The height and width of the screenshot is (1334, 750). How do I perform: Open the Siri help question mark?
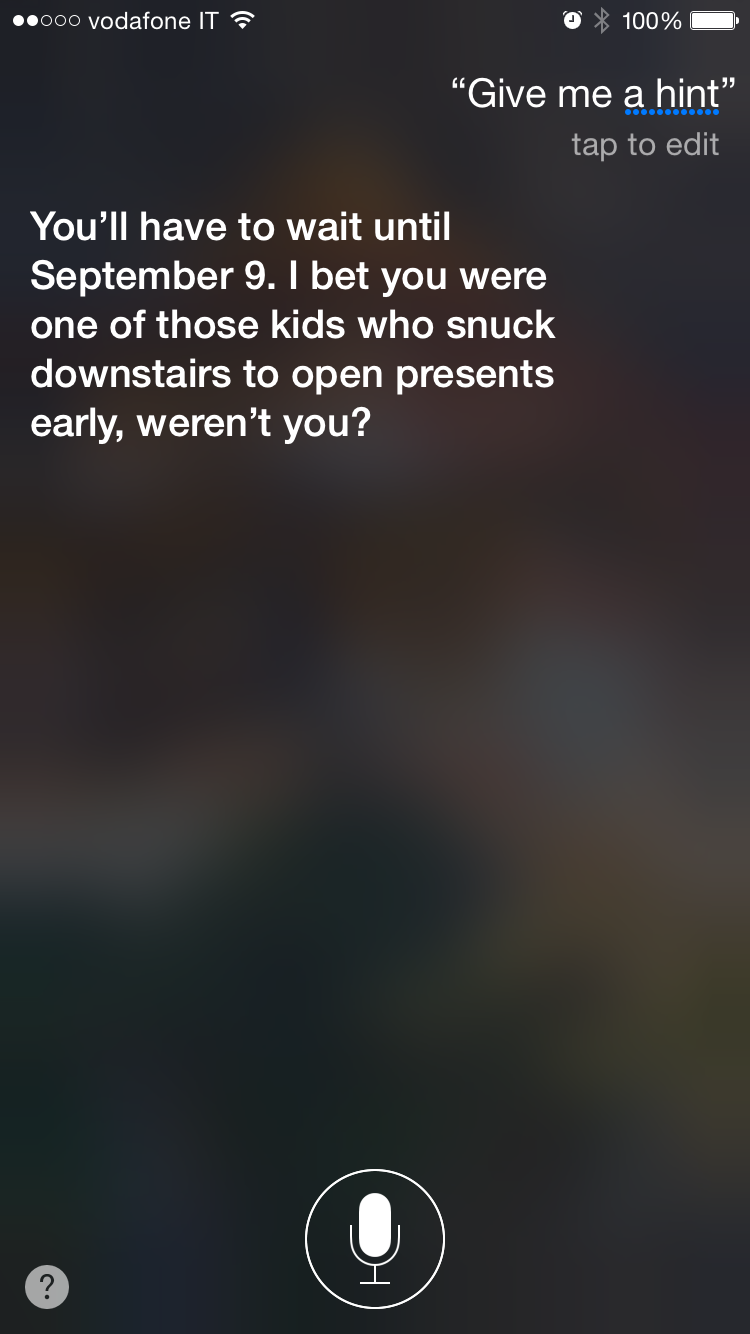coord(47,1286)
